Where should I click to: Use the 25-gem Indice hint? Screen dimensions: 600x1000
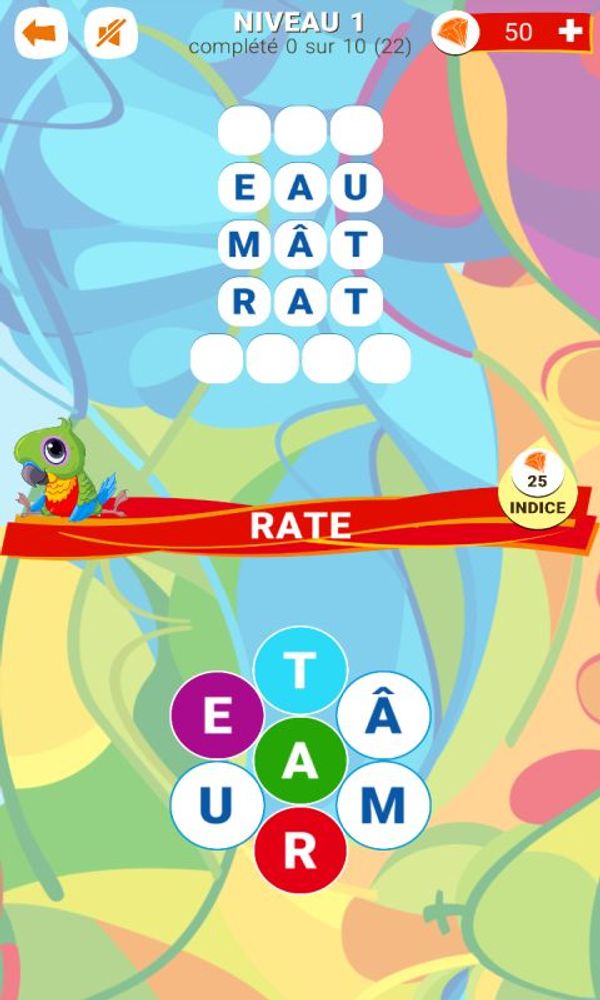click(537, 486)
